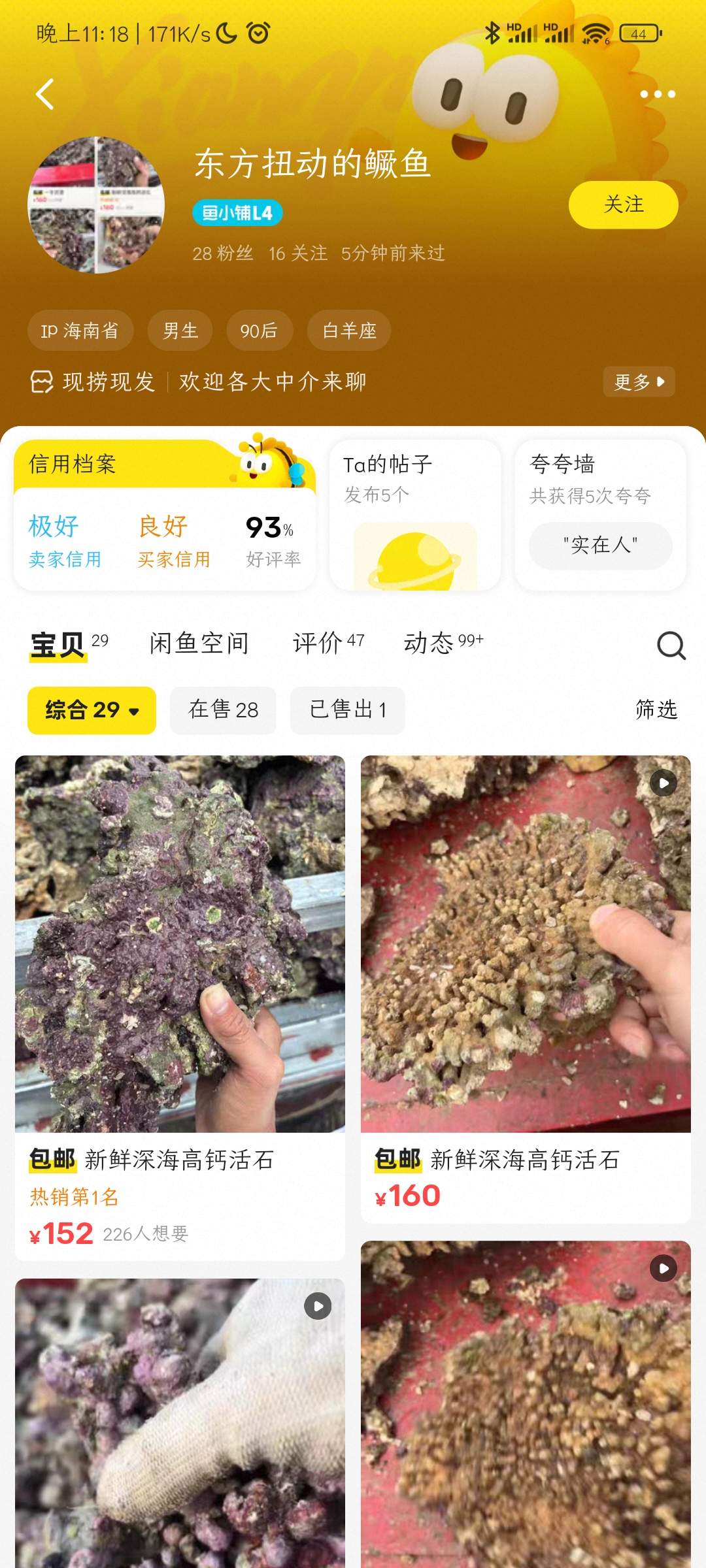Expand the shop intro with 更多
Image resolution: width=706 pixels, height=1568 pixels.
638,382
